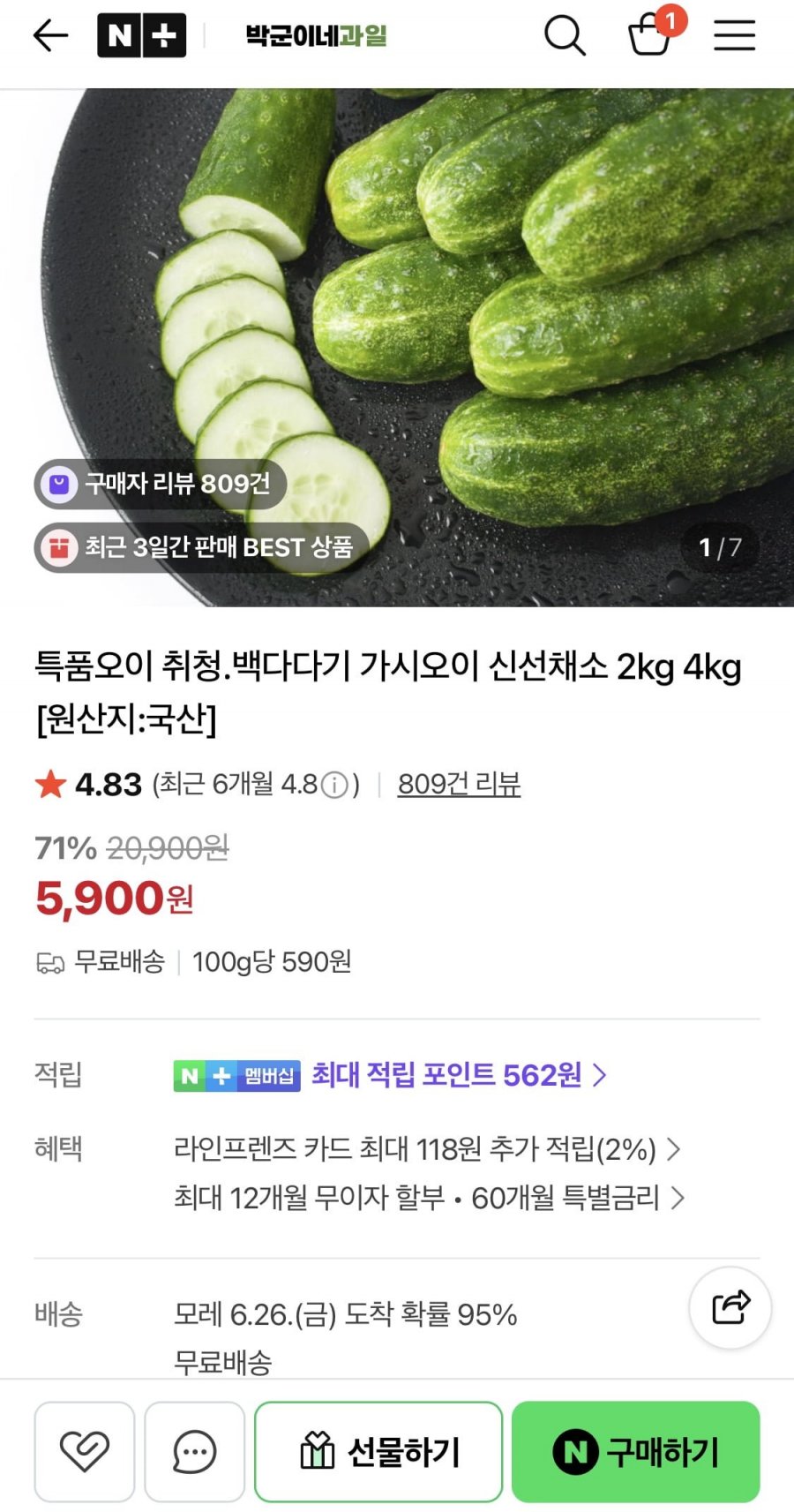This screenshot has width=794, height=1512.
Task: Open the cucumber product photo
Action: pyautogui.click(x=397, y=347)
